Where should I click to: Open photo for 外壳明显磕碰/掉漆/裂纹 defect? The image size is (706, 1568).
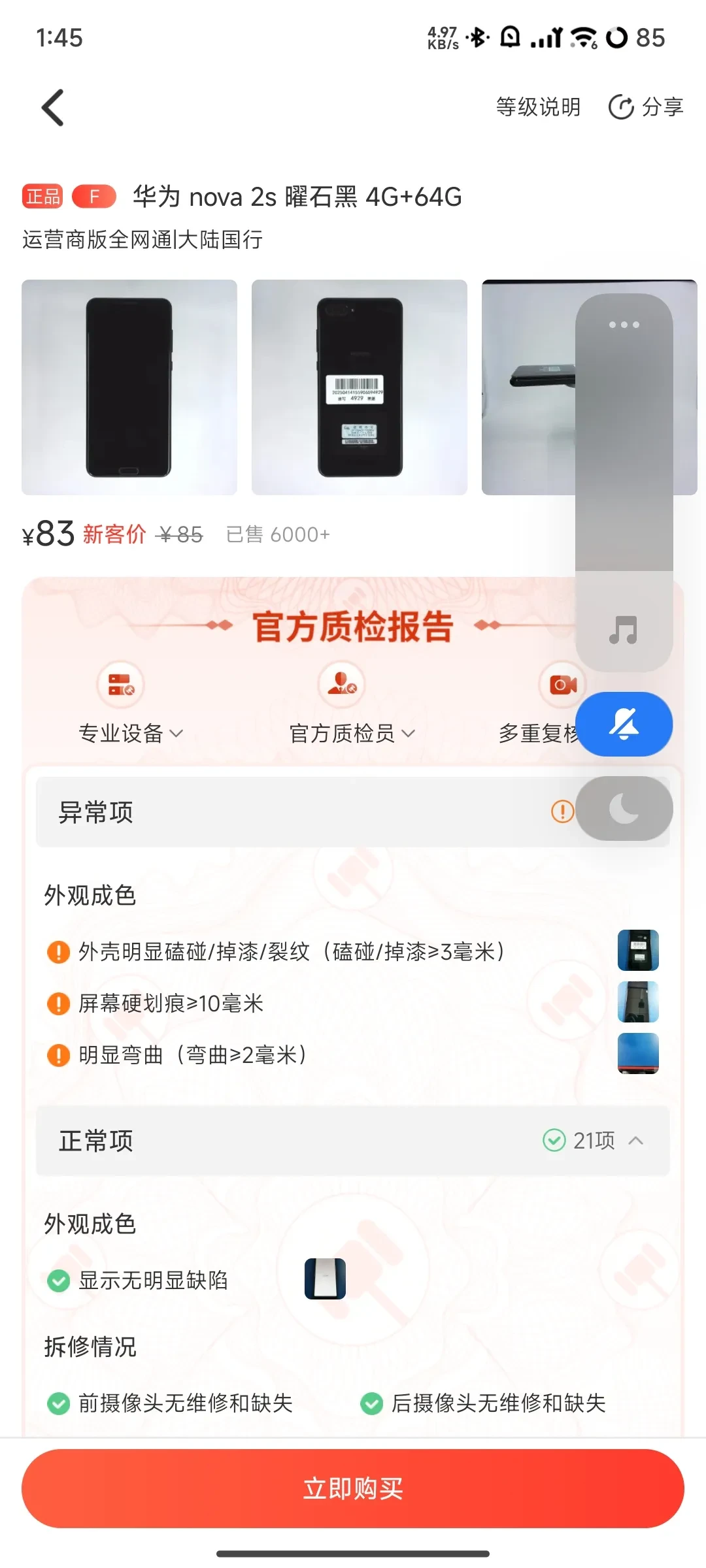pos(638,951)
